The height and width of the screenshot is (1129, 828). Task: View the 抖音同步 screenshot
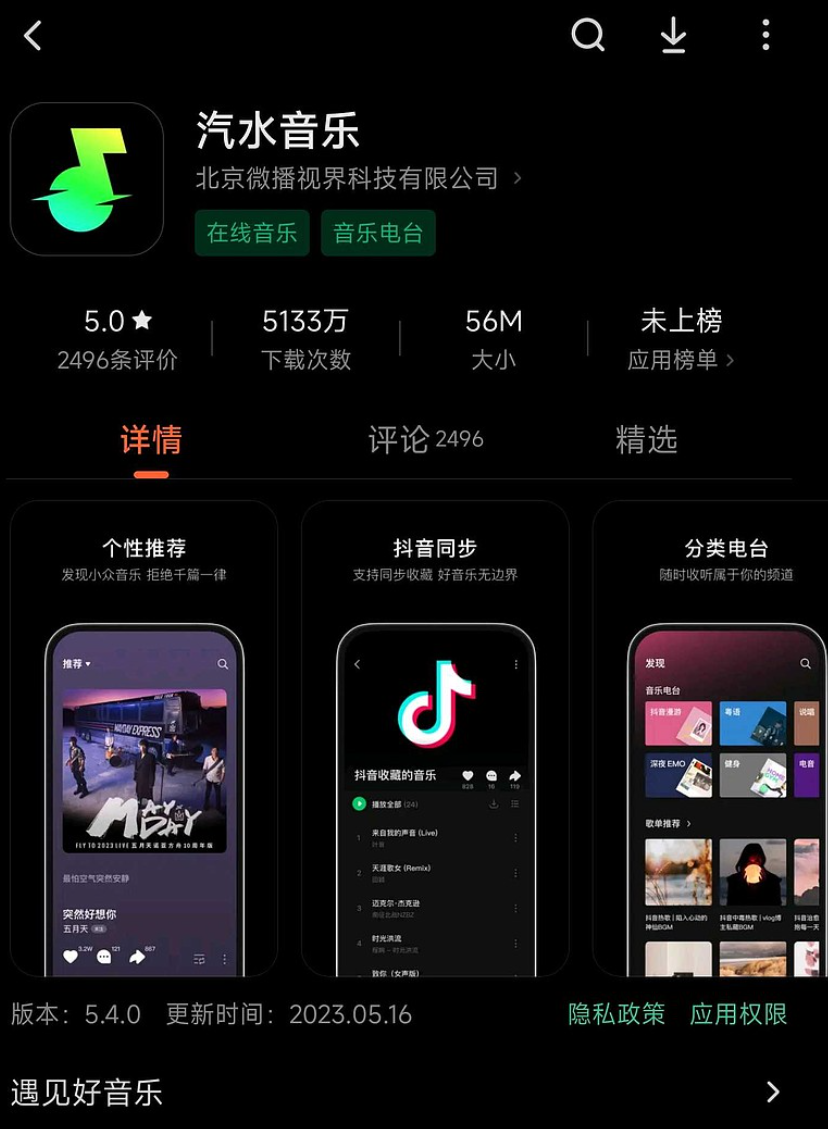[435, 738]
